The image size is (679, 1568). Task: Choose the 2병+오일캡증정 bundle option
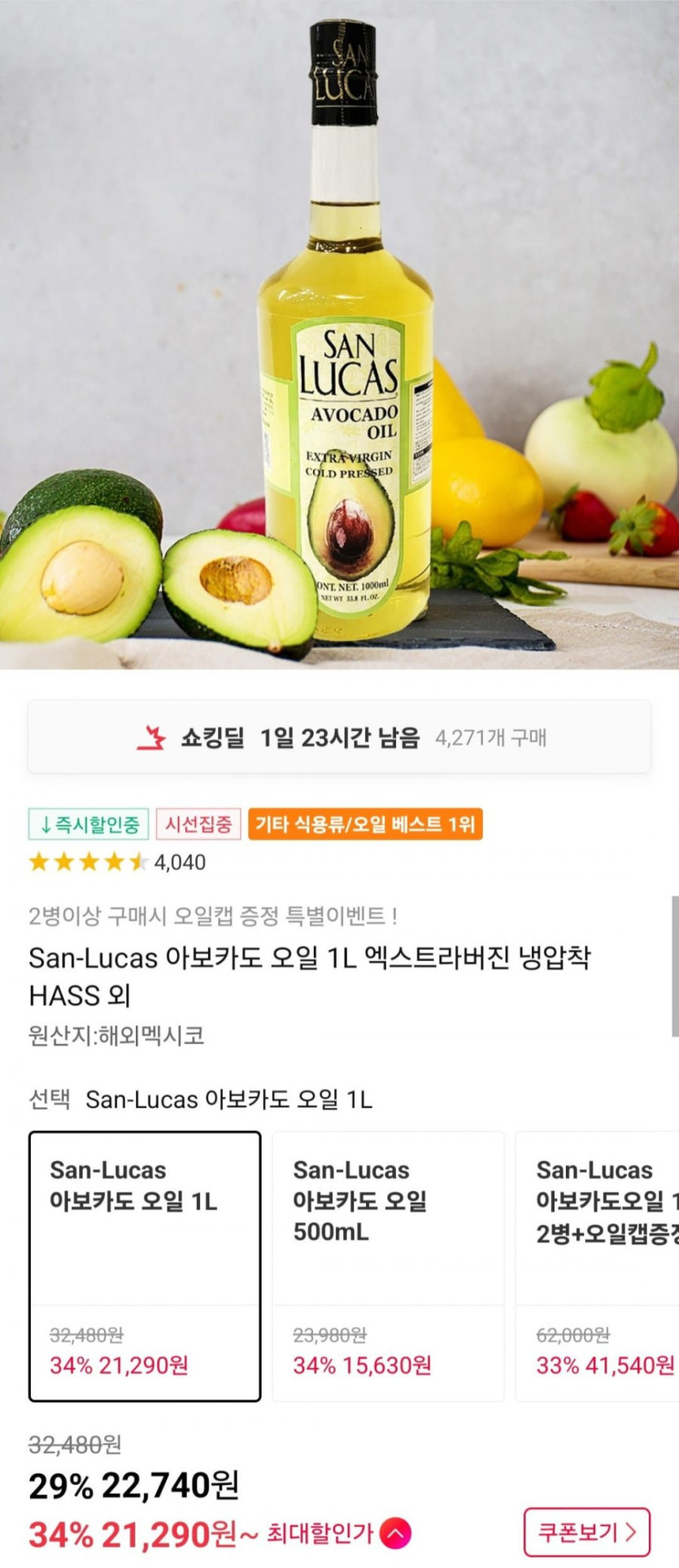tap(598, 1266)
